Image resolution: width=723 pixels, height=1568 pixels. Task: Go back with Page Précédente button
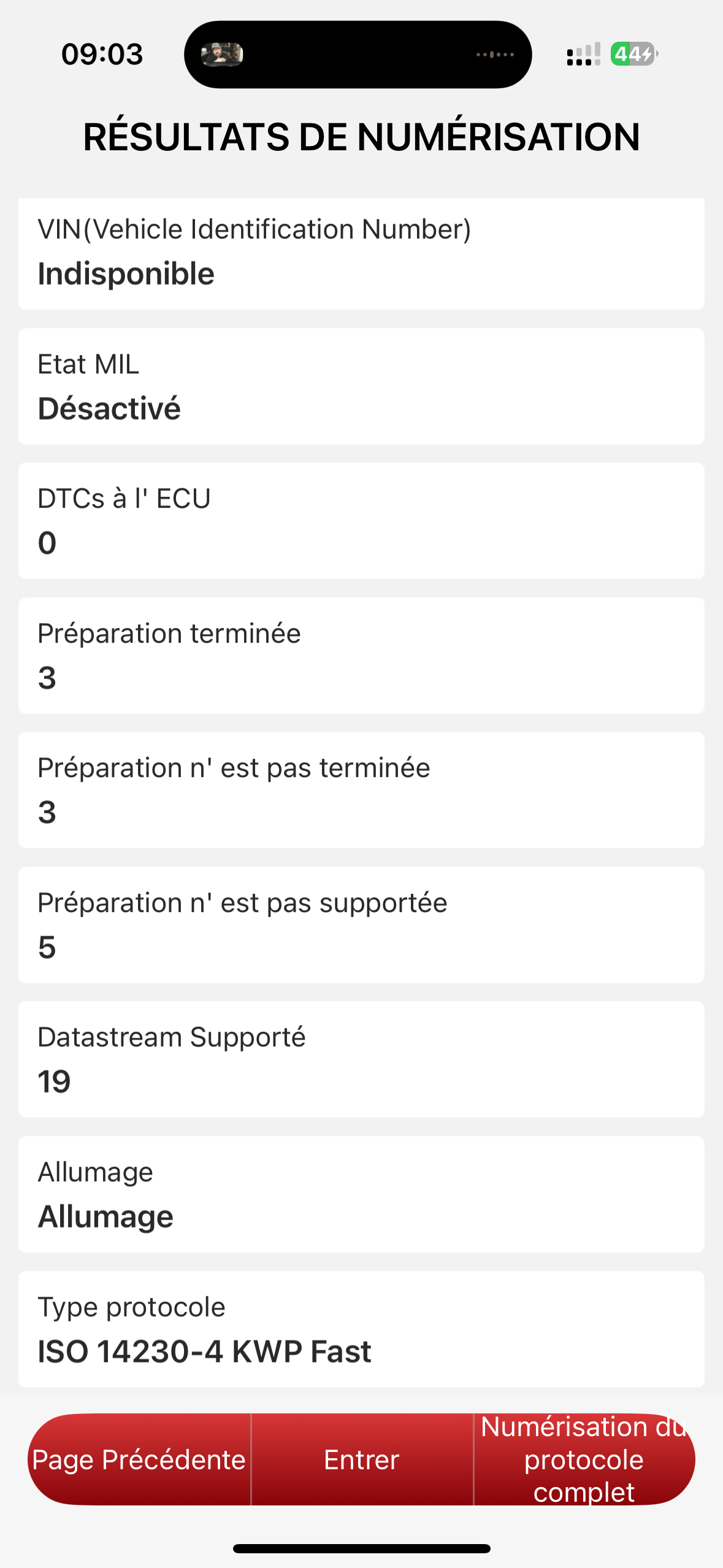[139, 1459]
